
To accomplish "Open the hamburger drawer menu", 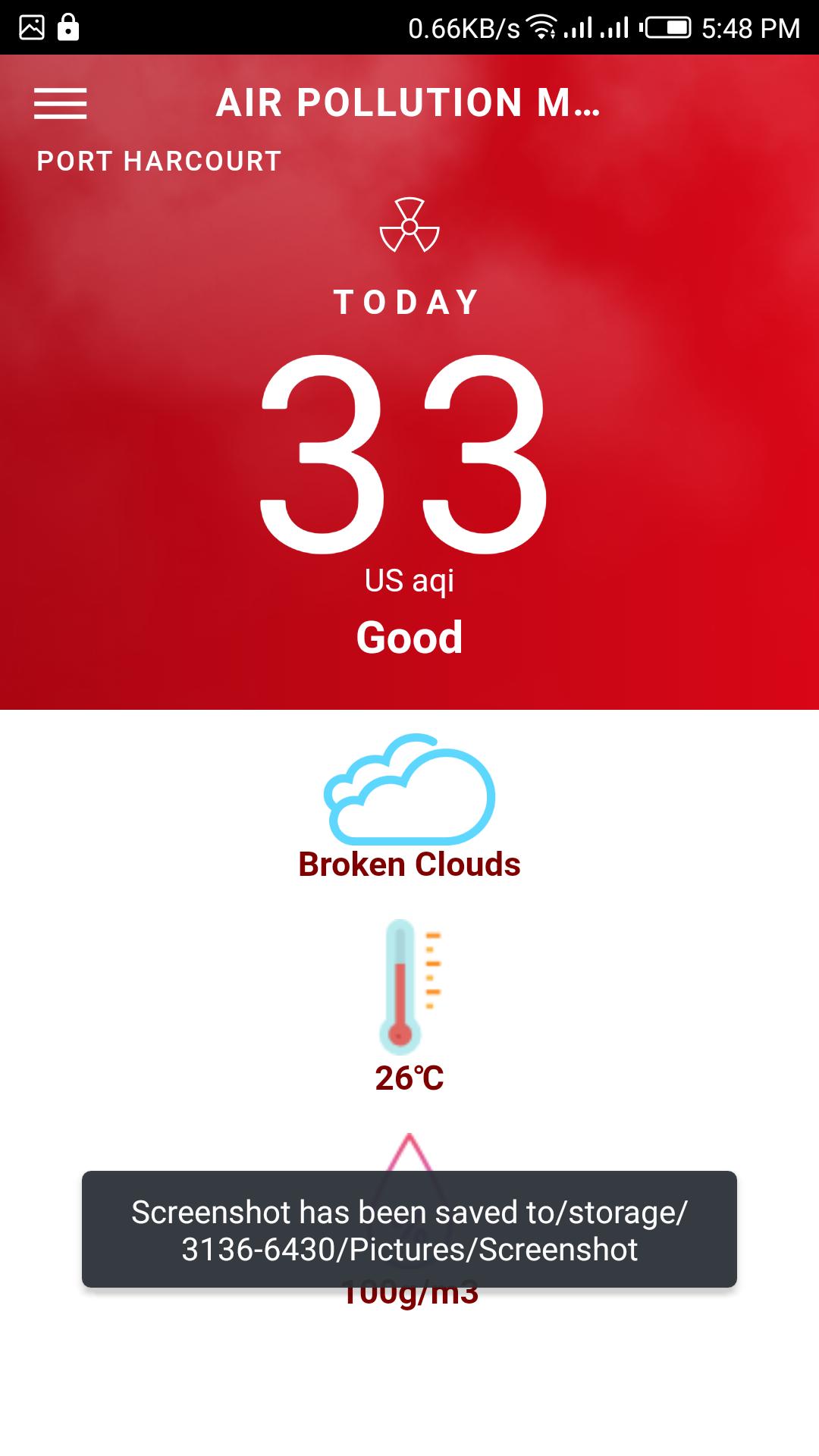I will 61,104.
